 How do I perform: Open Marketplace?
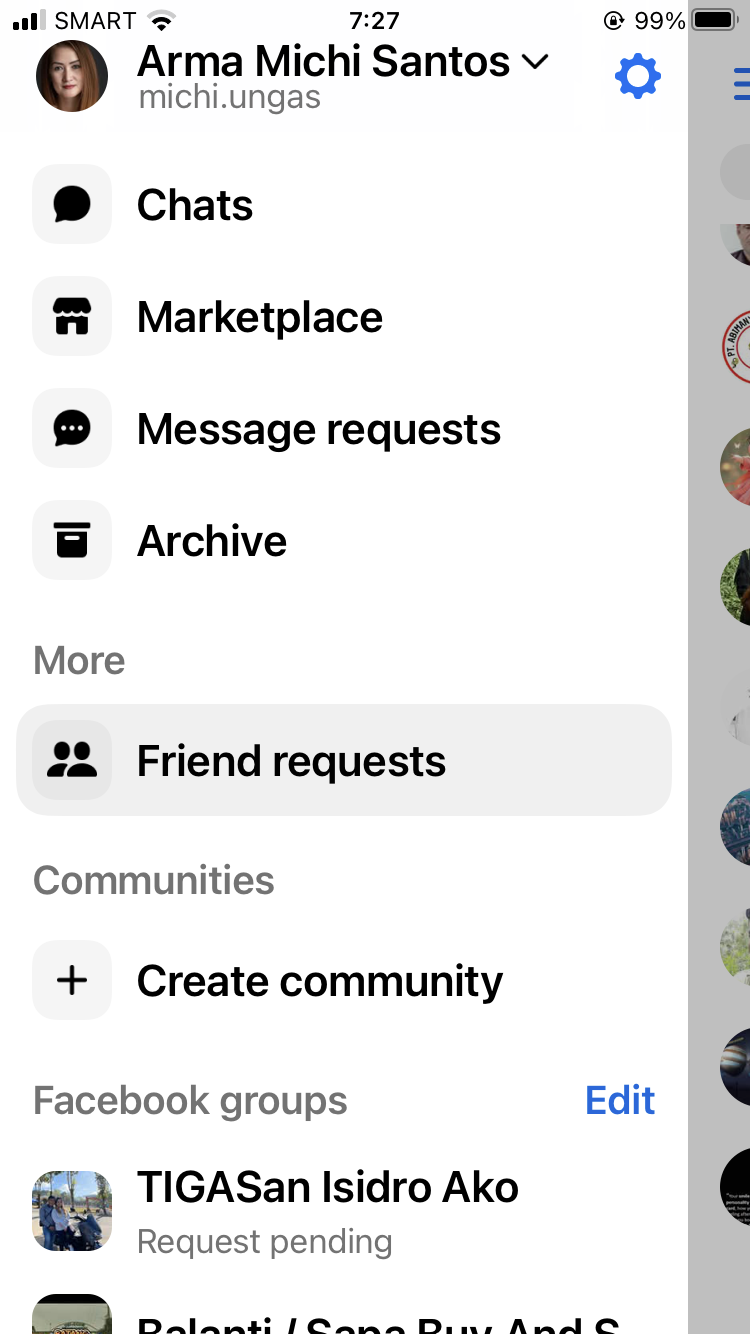[344, 317]
